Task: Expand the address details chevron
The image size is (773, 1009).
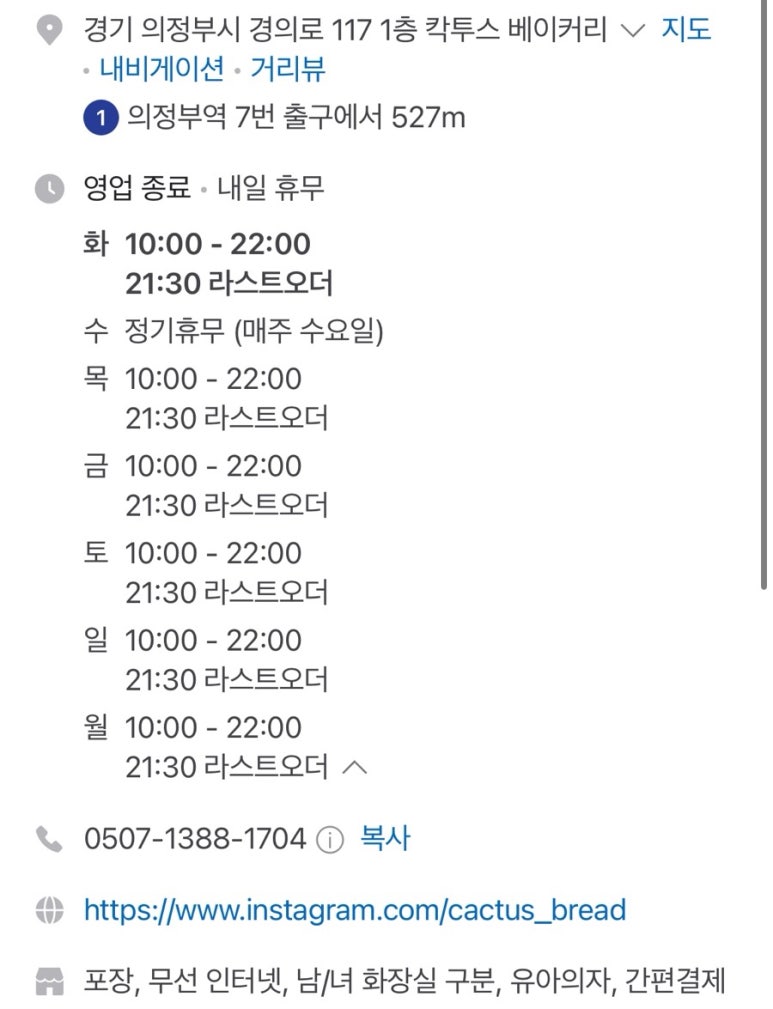Action: (633, 30)
